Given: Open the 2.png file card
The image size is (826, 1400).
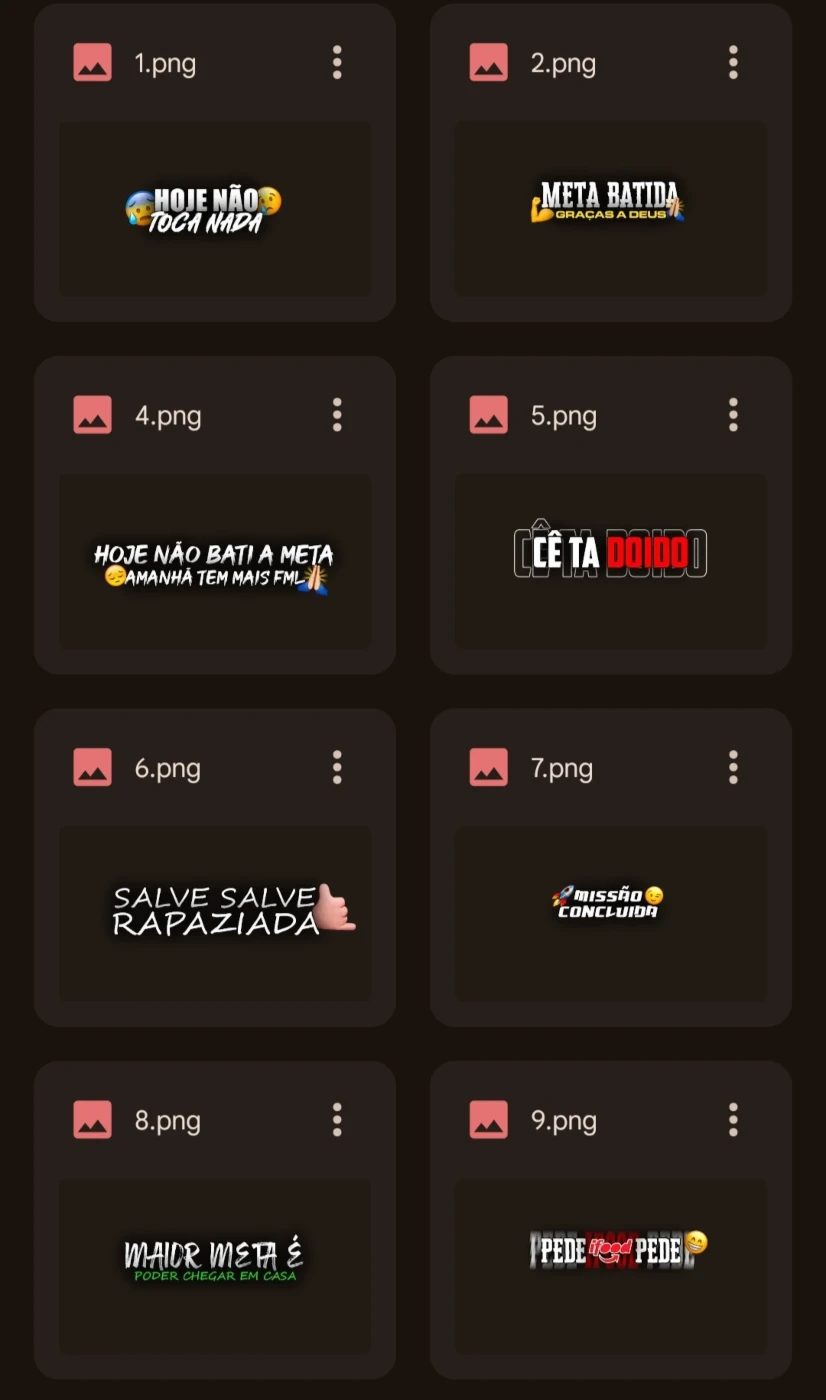Looking at the screenshot, I should [611, 163].
